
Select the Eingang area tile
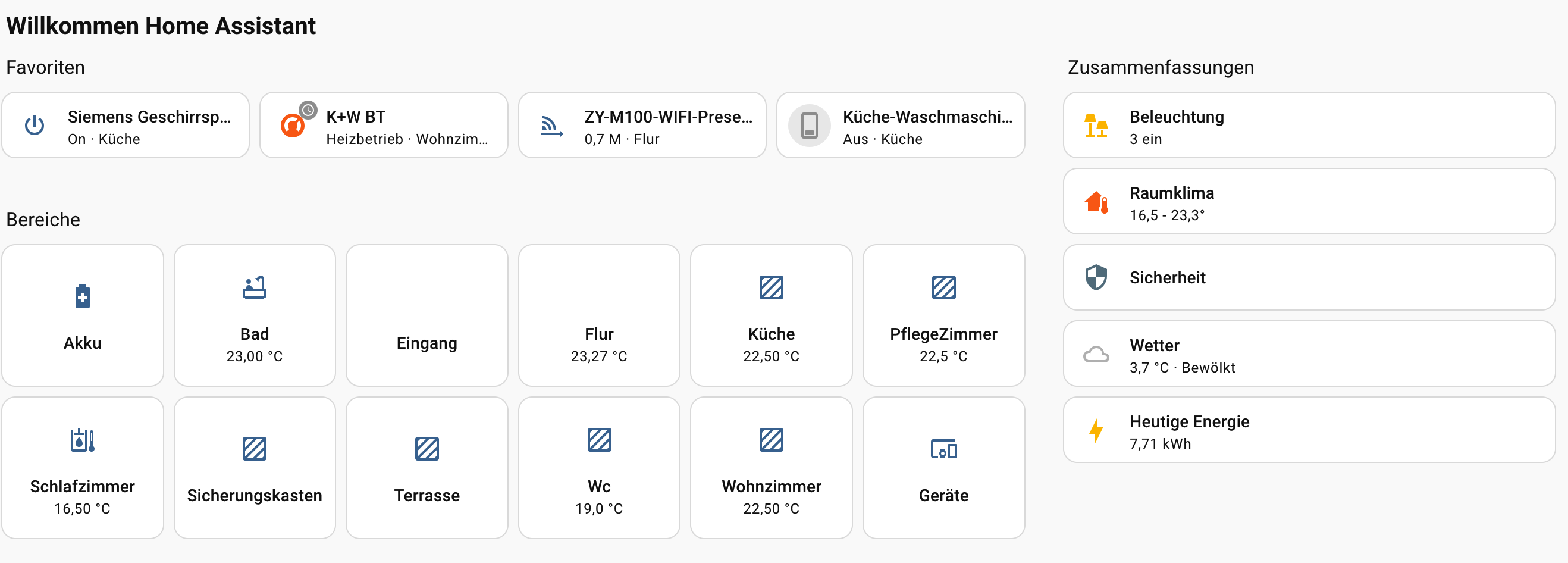click(x=427, y=315)
